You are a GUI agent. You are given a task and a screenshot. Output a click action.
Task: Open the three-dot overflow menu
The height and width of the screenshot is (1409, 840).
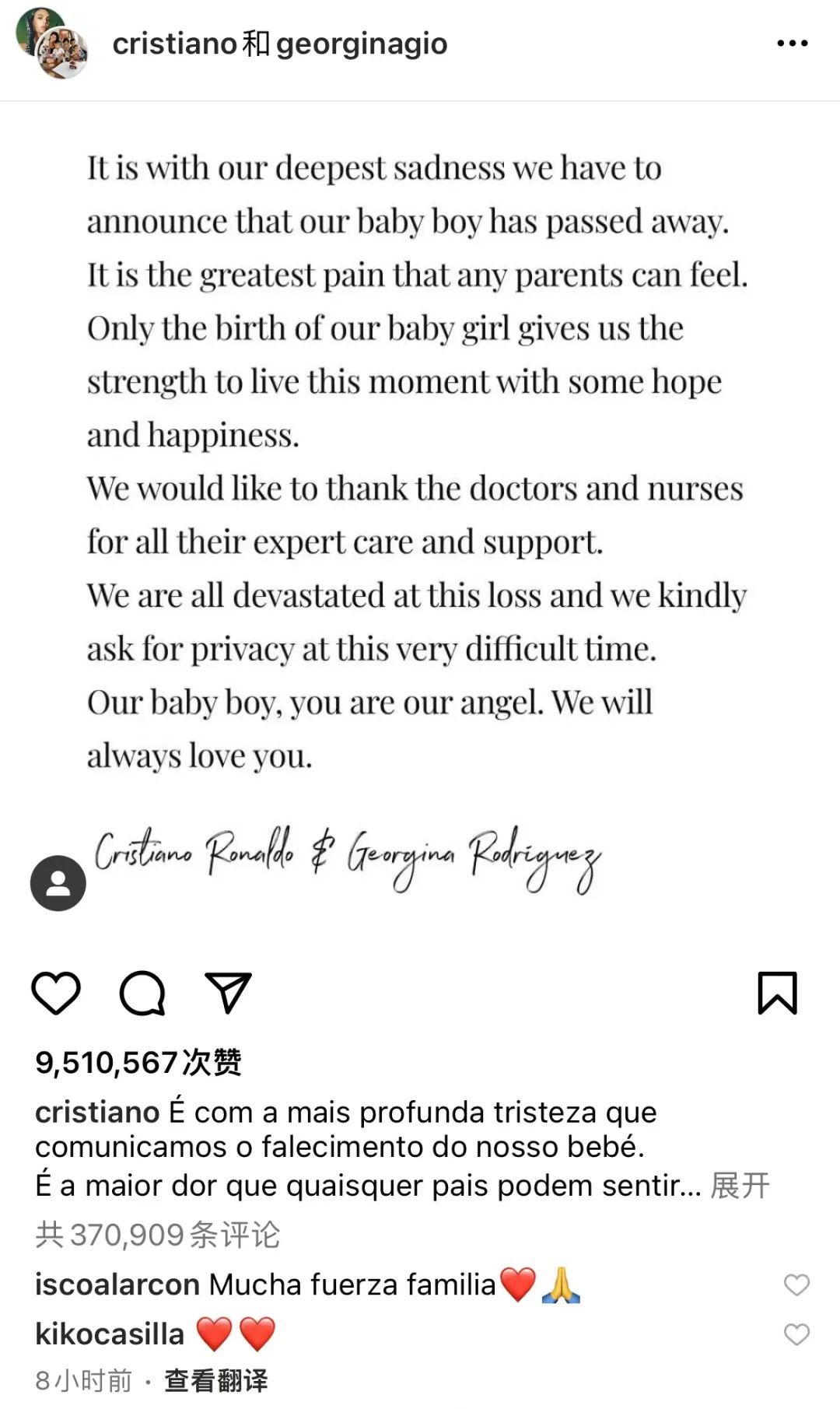pyautogui.click(x=792, y=44)
